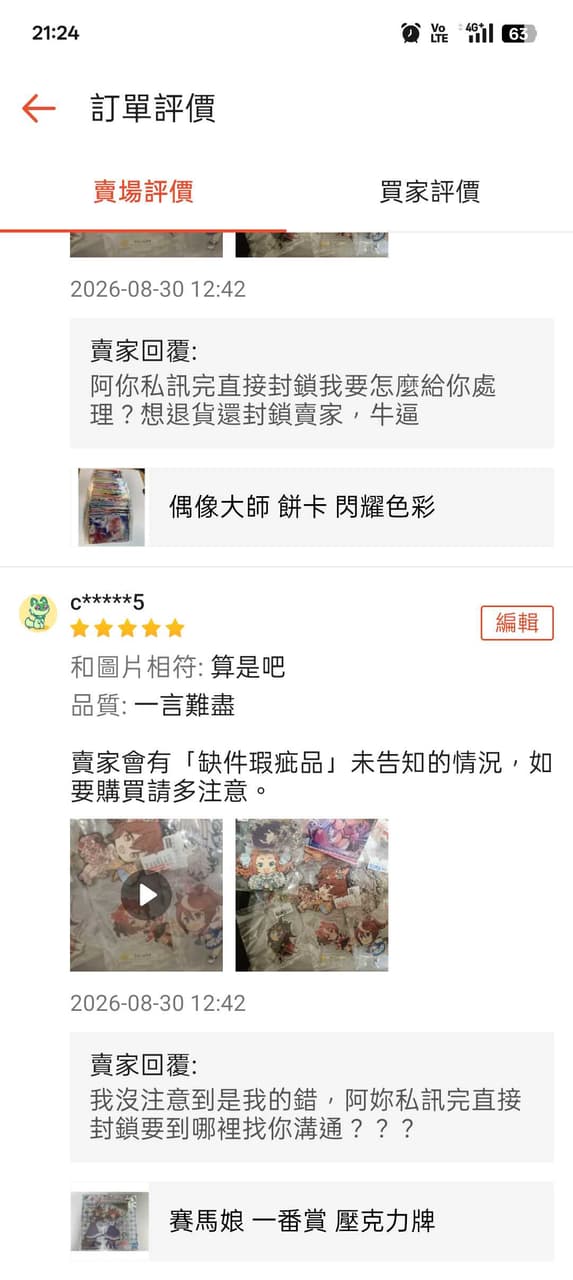Play the review video thumbnail
This screenshot has height=1280, width=573.
click(x=146, y=895)
